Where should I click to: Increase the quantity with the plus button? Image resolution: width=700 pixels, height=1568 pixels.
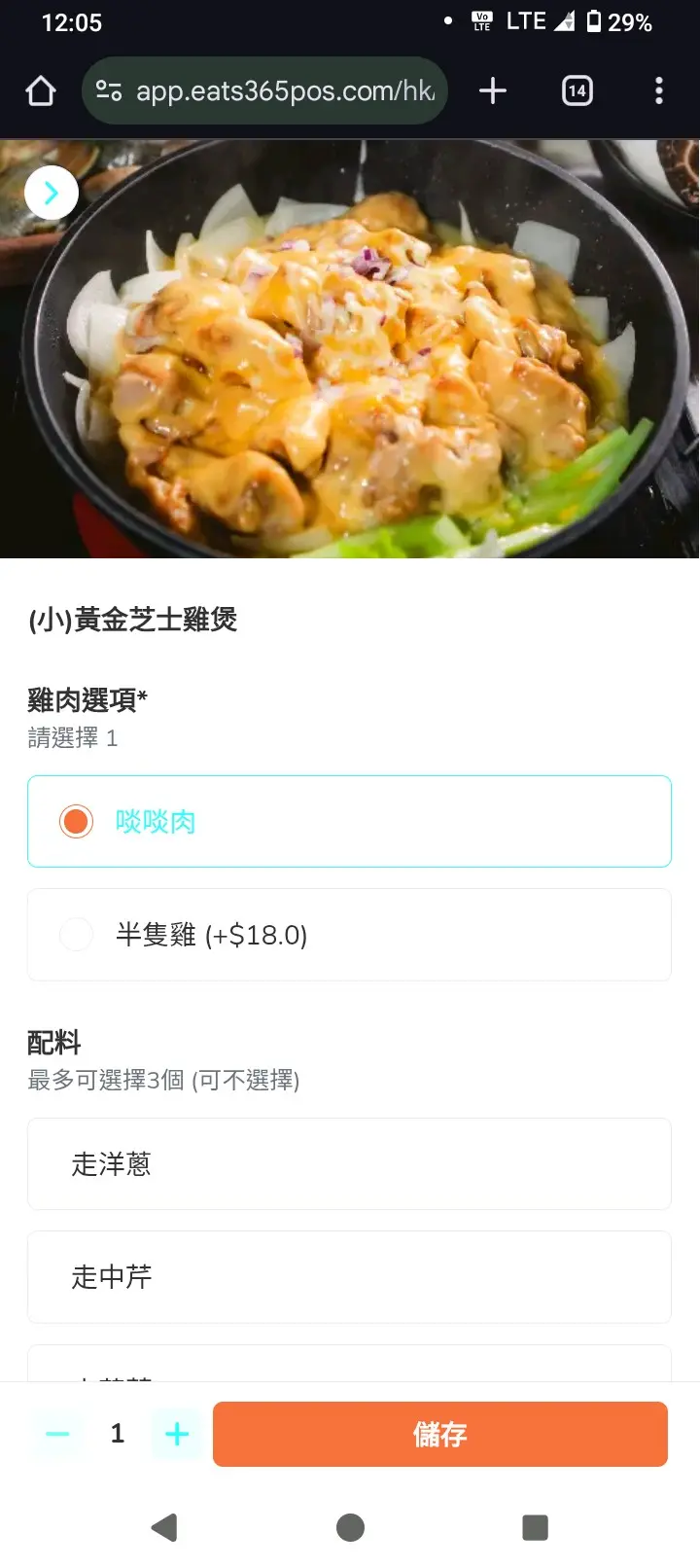click(177, 1434)
